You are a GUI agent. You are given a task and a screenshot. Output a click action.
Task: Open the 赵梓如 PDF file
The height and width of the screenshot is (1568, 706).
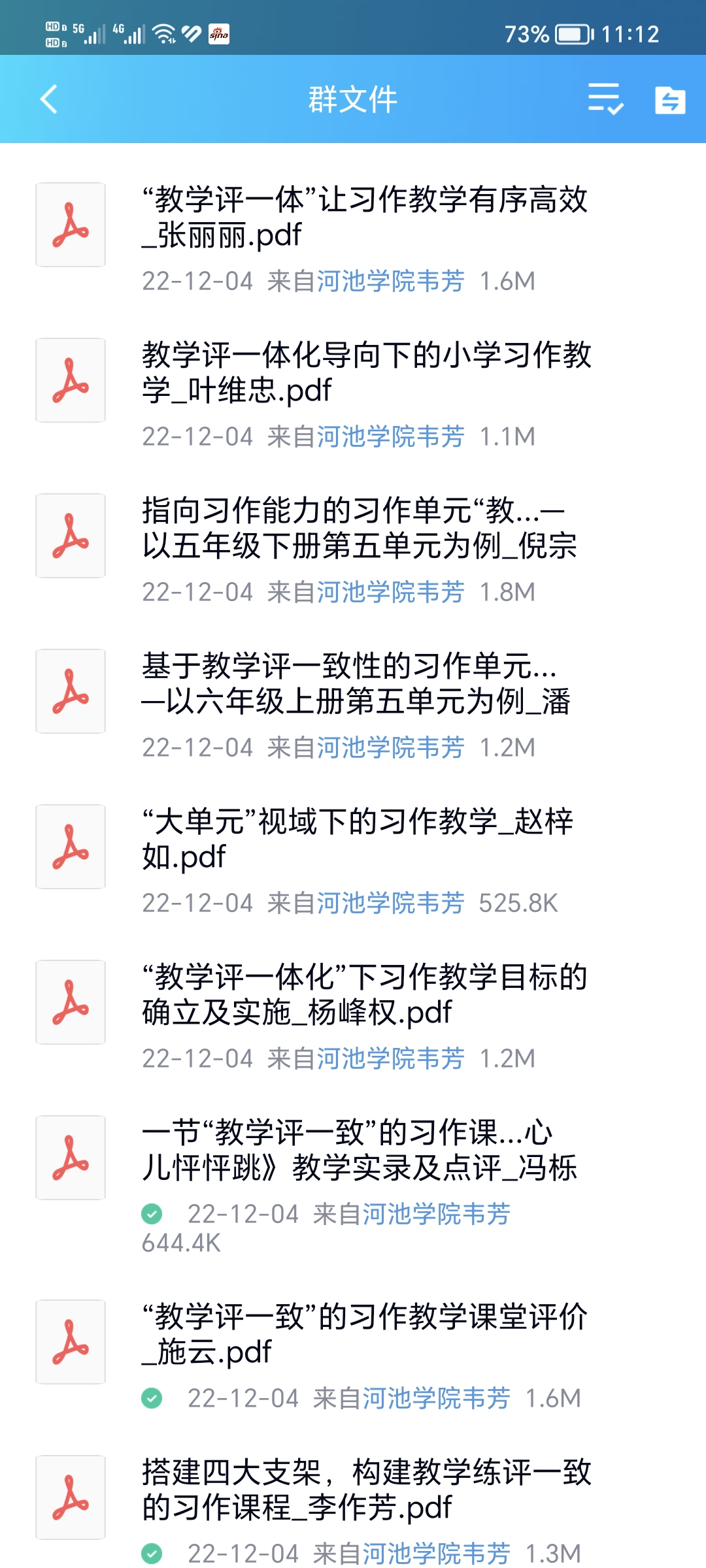pyautogui.click(x=358, y=840)
